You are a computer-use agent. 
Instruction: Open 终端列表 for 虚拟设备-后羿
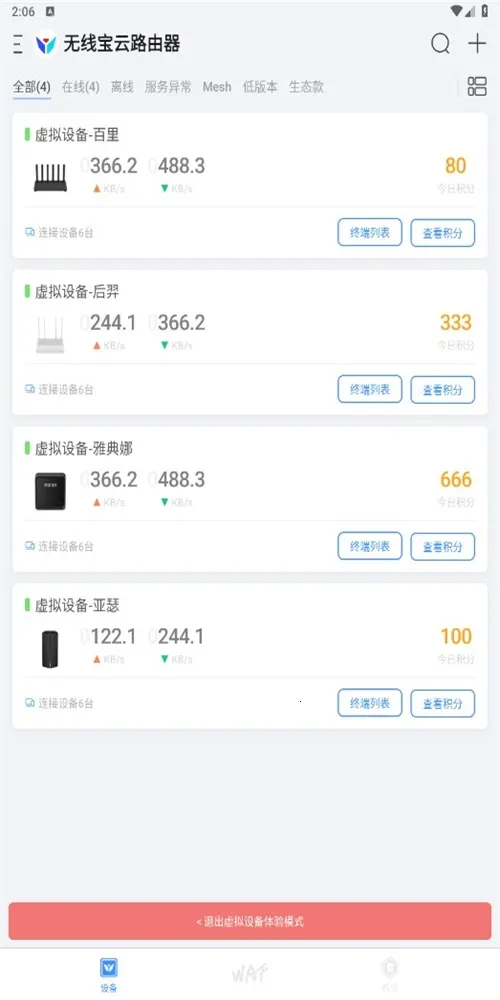(x=370, y=389)
